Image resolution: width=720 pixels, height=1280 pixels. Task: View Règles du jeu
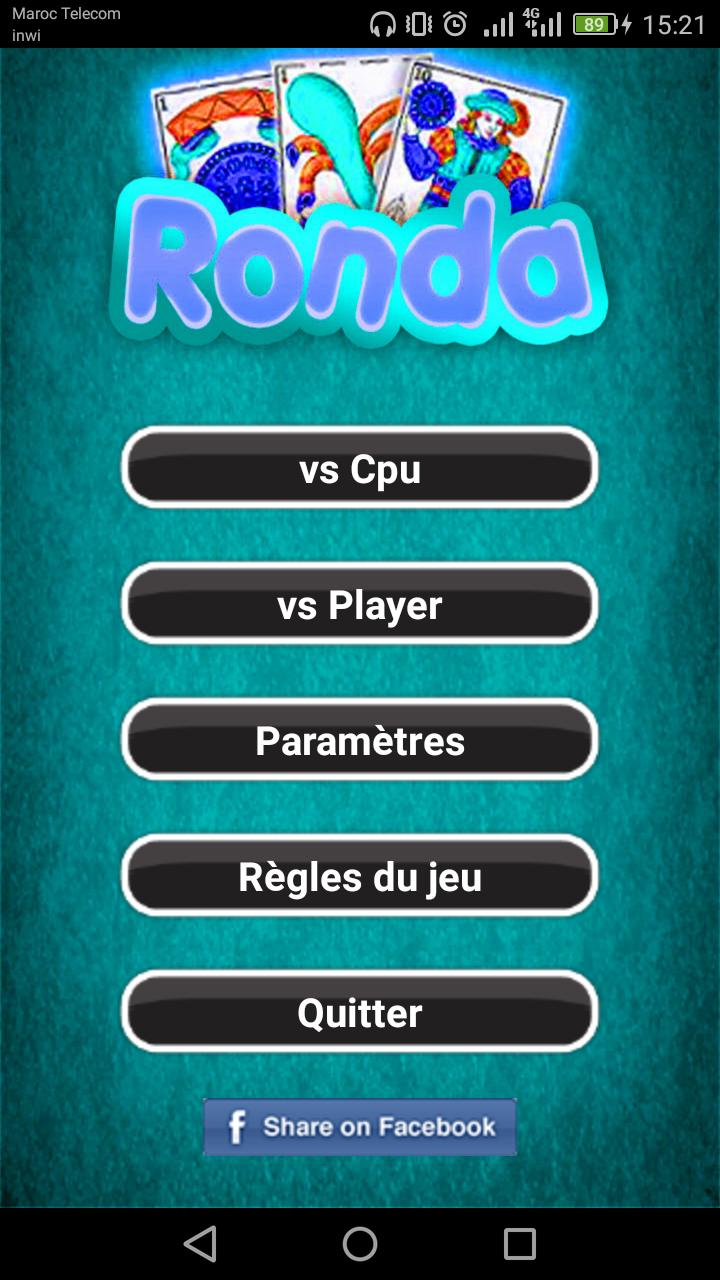click(x=360, y=876)
